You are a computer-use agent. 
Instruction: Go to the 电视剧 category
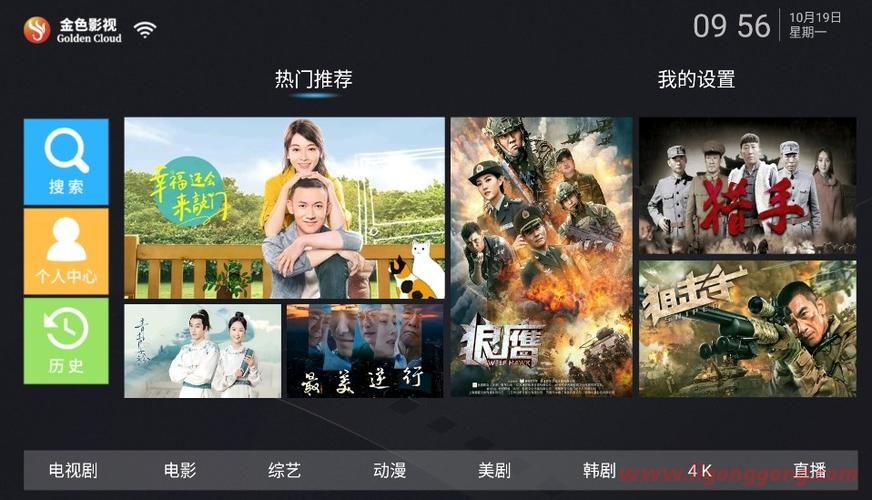tap(74, 470)
